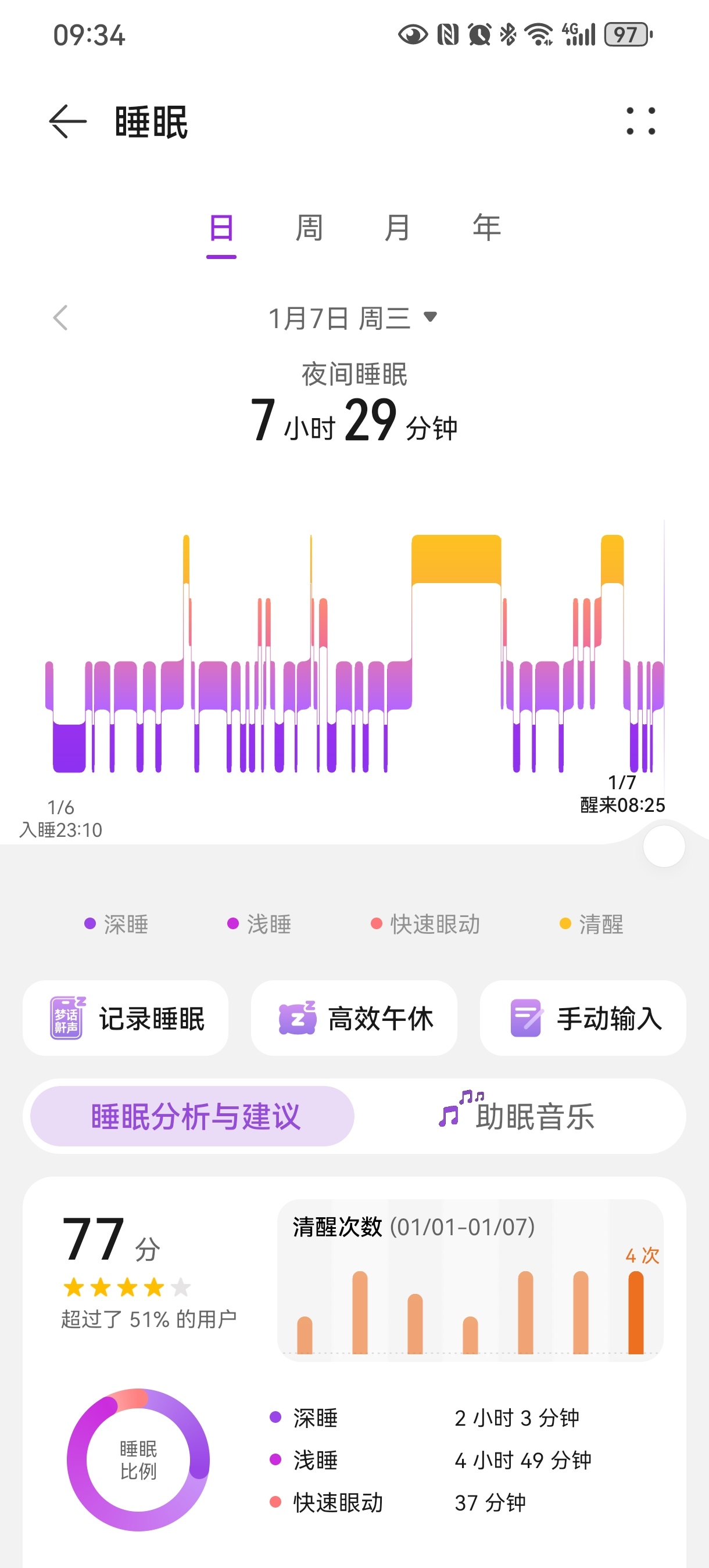Switch to the 月 (month) tab

click(398, 228)
